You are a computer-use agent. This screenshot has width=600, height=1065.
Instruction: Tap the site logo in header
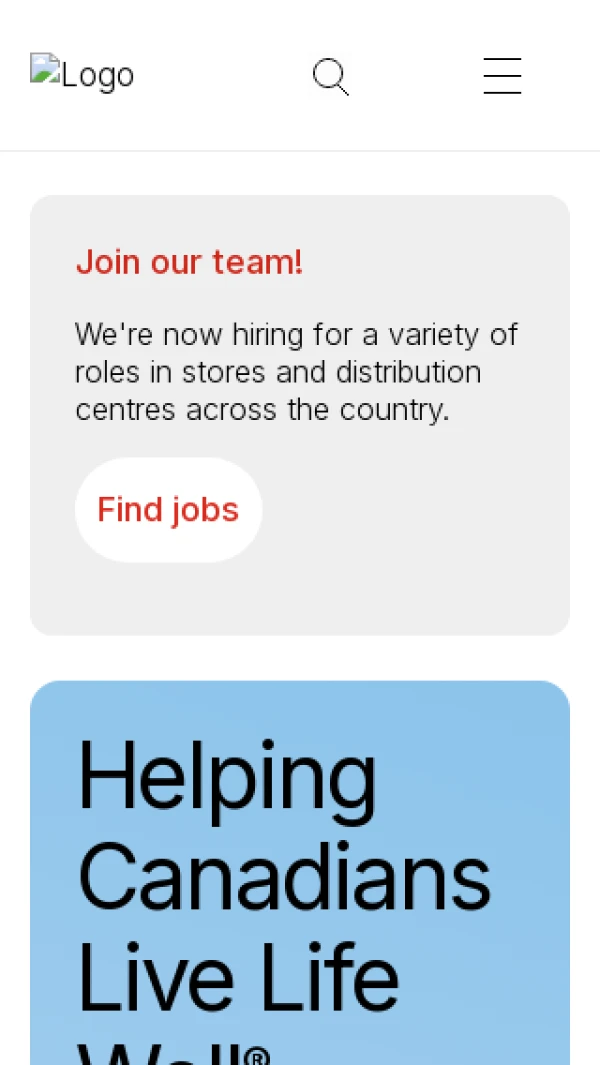click(x=82, y=75)
